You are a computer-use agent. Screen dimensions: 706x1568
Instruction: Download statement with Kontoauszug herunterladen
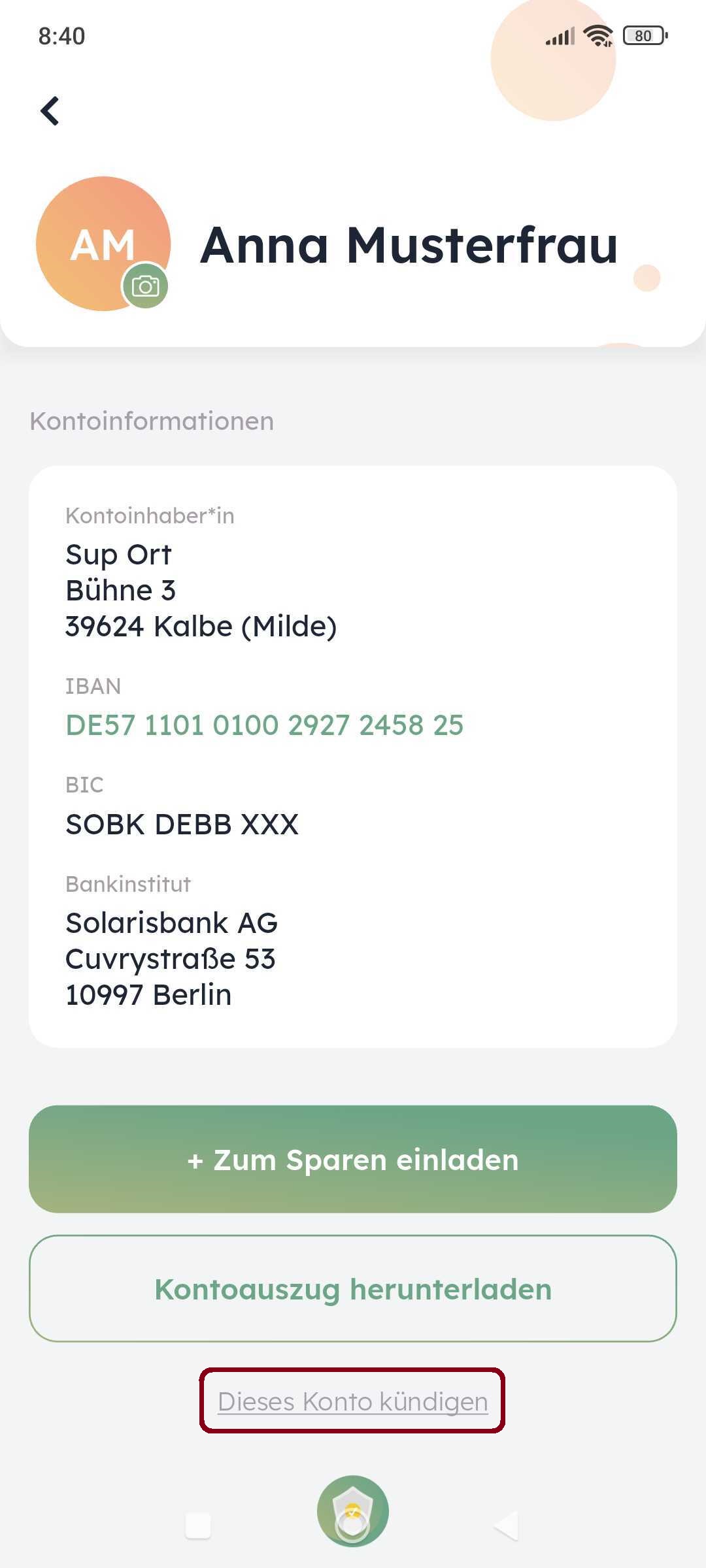click(x=353, y=1288)
